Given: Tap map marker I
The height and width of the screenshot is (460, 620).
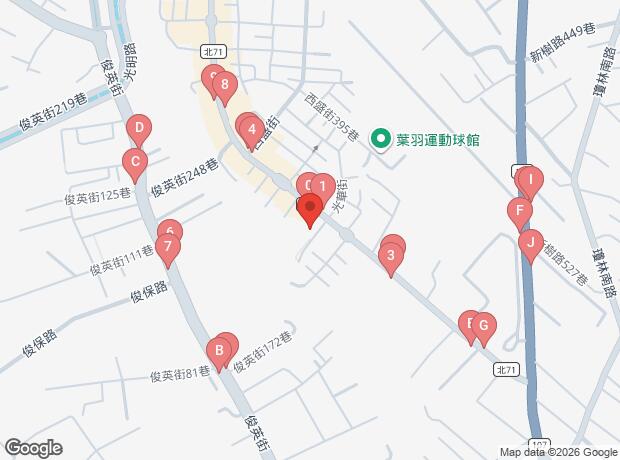Looking at the screenshot, I should pyautogui.click(x=531, y=180).
